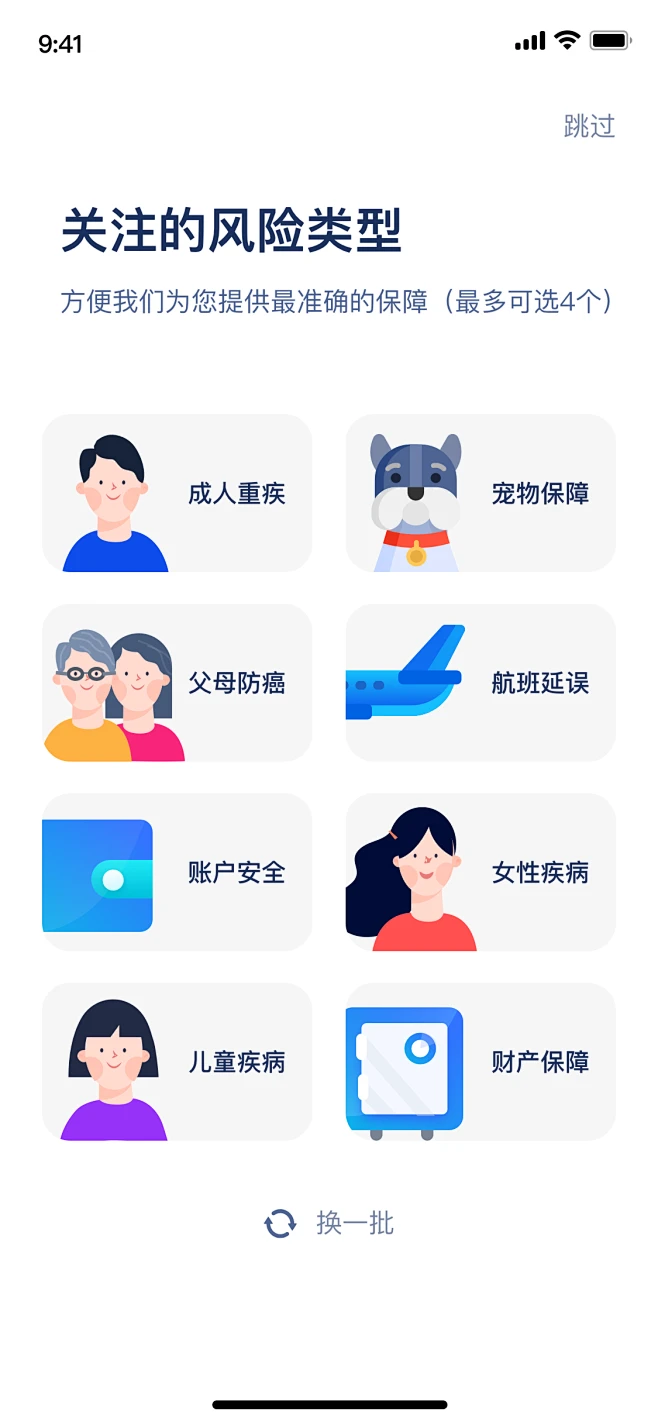Screen dimensions: 658x1425
Task: Select the 女性疾病 option
Action: pyautogui.click(x=480, y=872)
